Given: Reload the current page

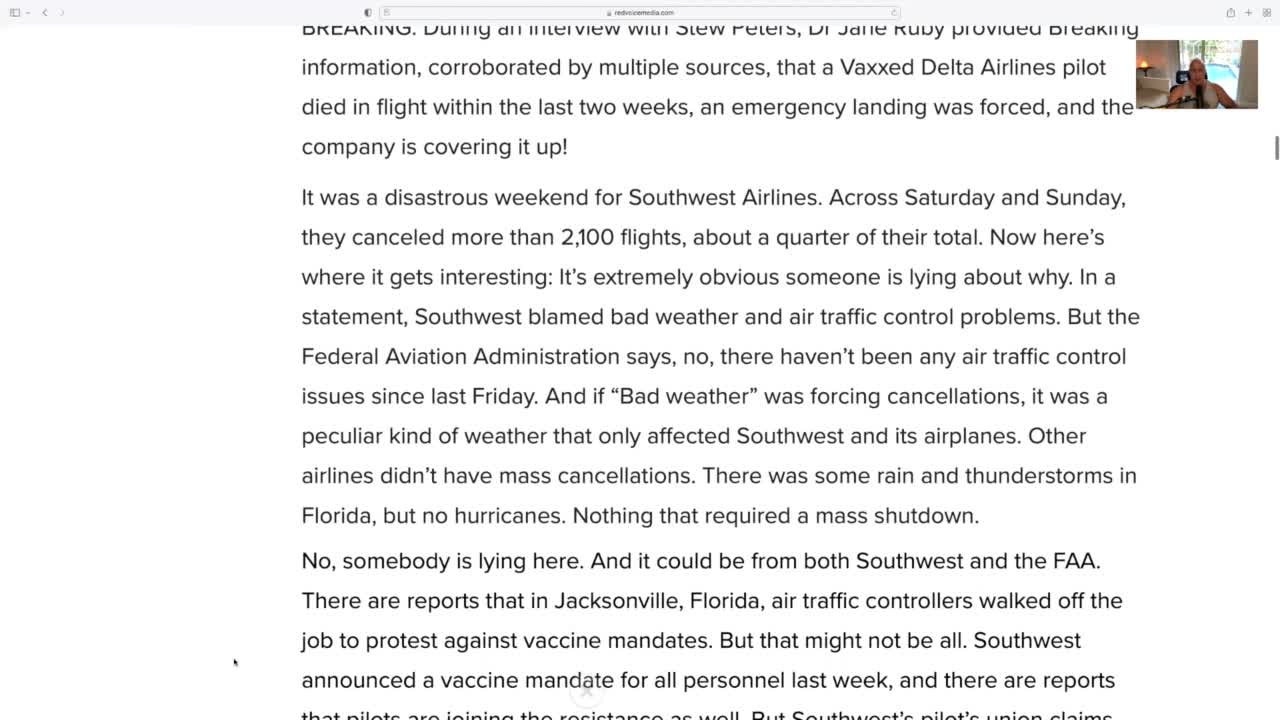Looking at the screenshot, I should 894,13.
